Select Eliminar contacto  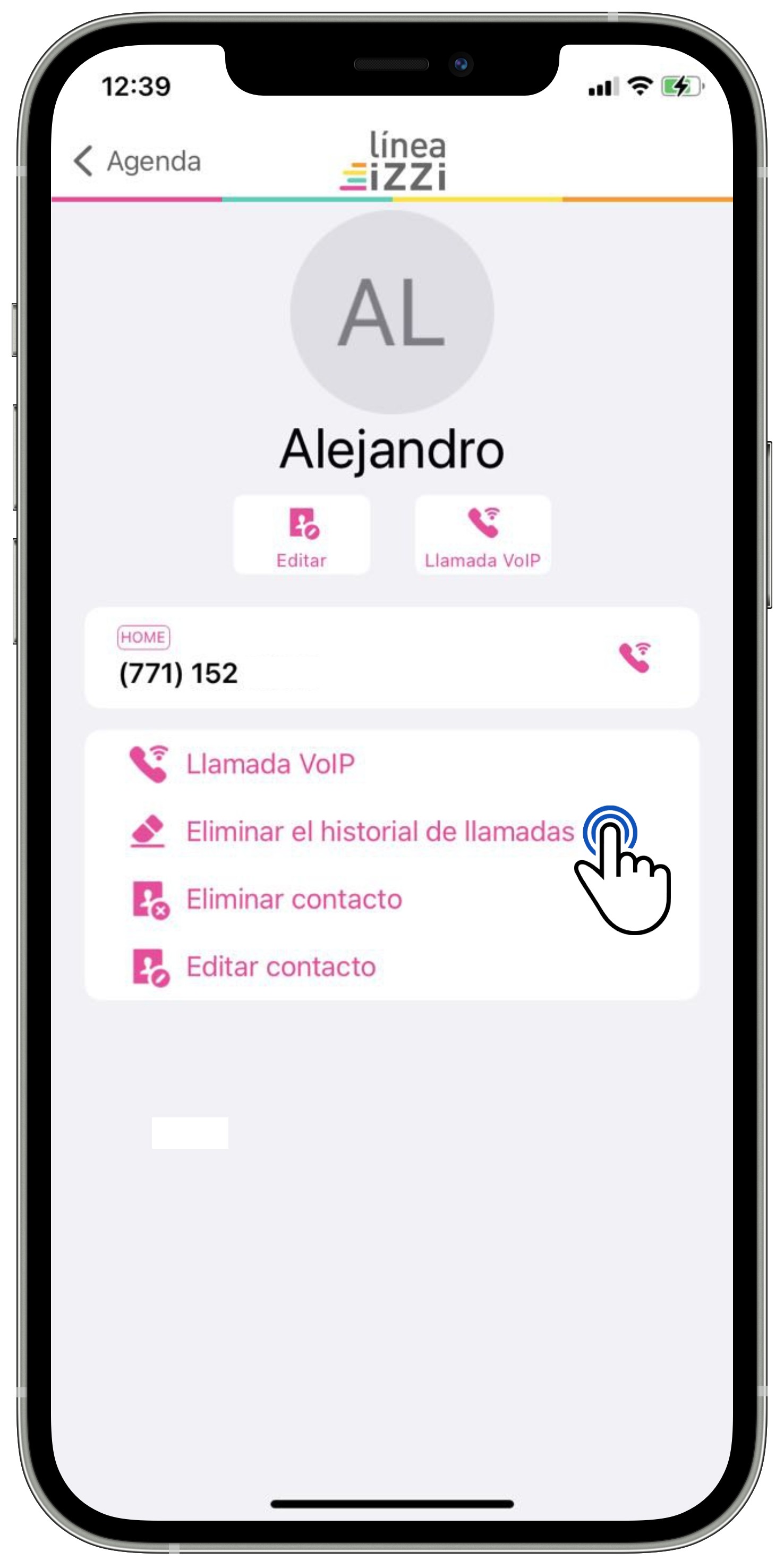click(294, 900)
